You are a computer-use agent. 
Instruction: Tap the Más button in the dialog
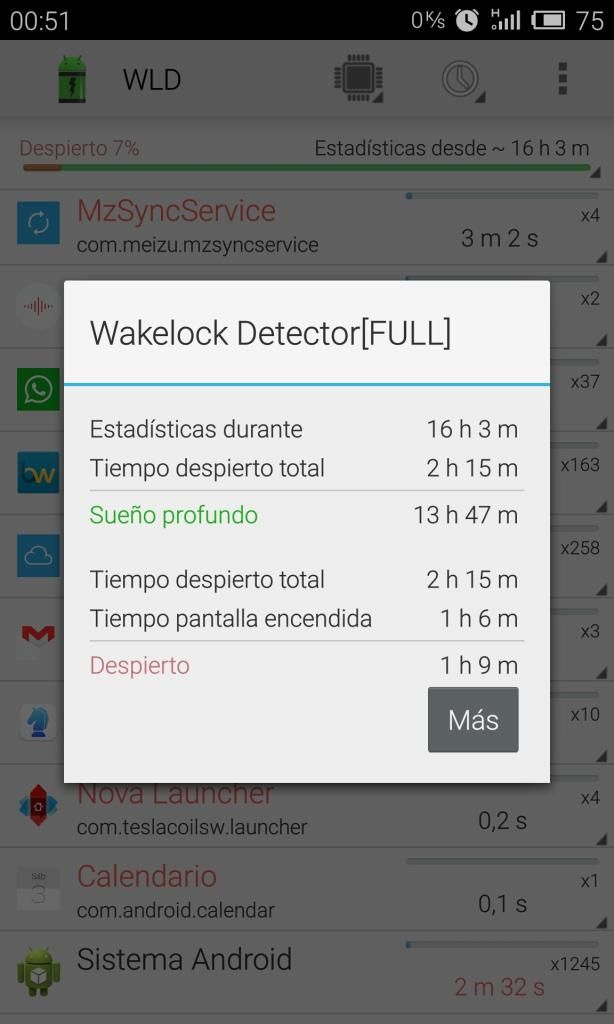[473, 720]
